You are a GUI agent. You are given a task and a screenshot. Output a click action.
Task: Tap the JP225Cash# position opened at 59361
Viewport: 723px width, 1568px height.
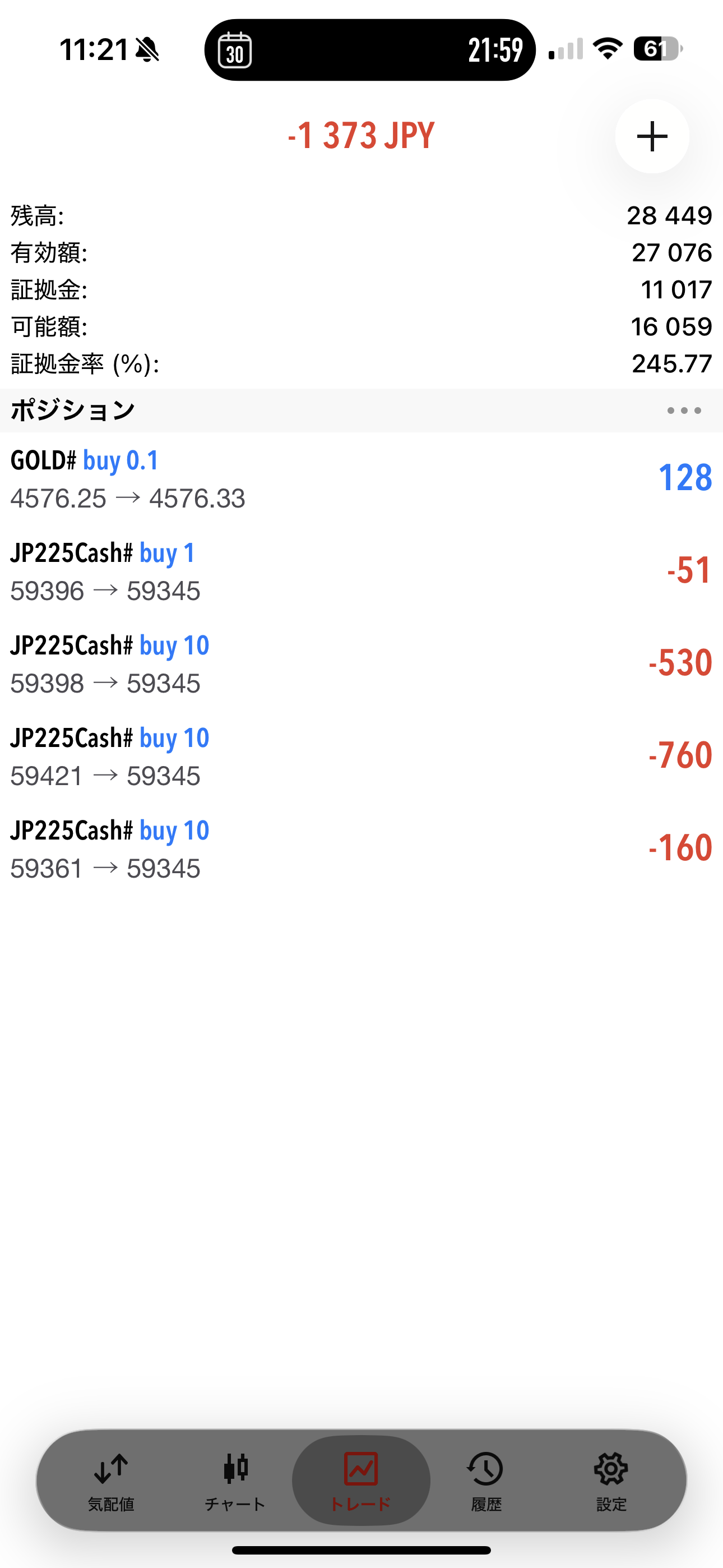click(361, 849)
